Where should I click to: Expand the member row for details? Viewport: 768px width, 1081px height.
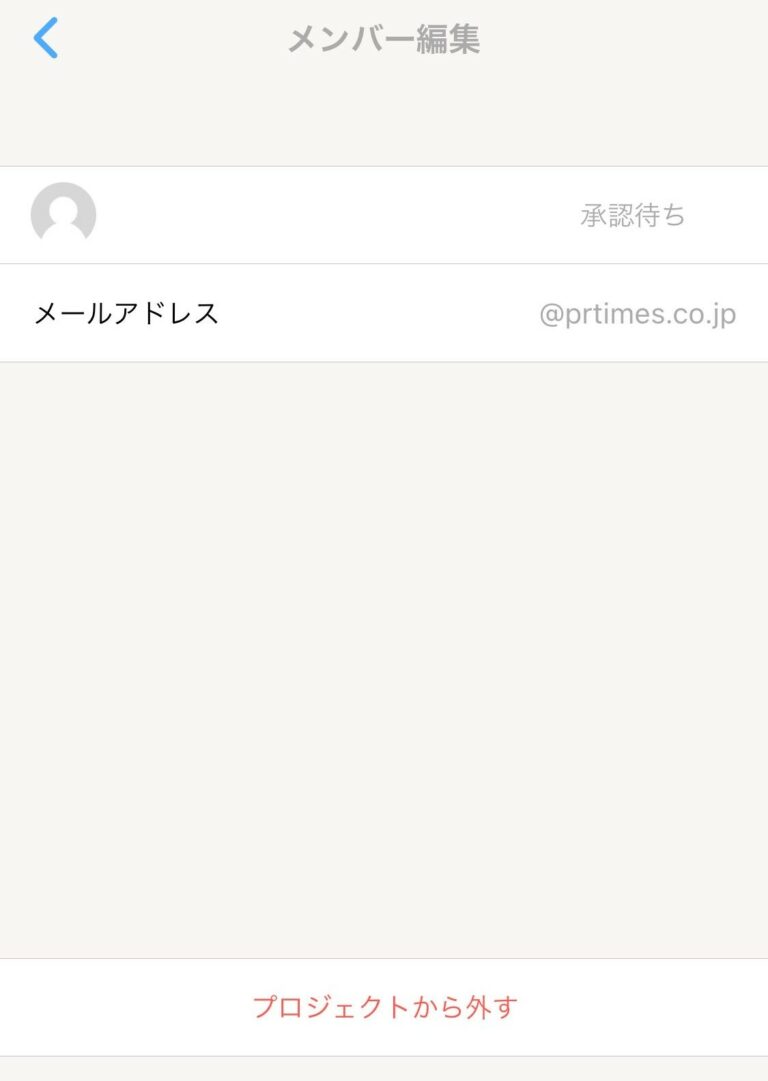tap(384, 214)
